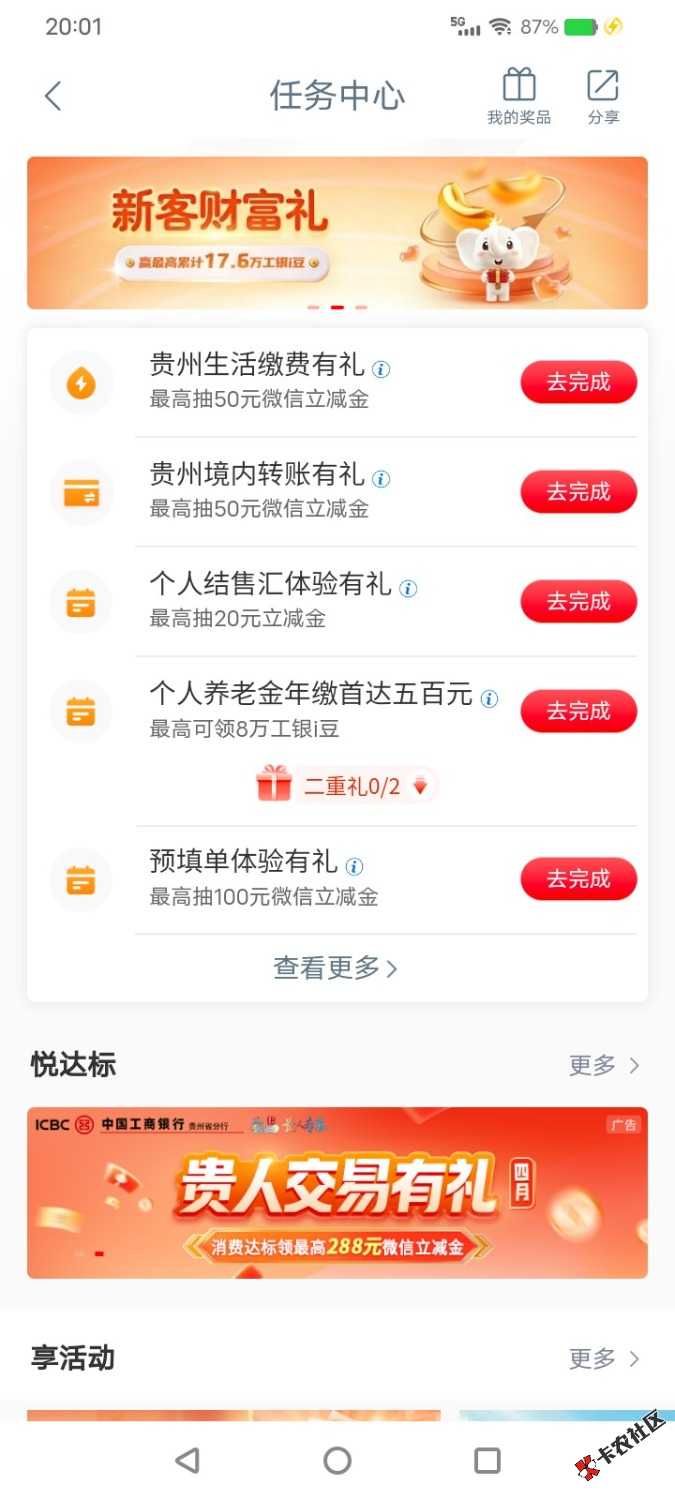
Task: Show info for 个人结售汇体验有礼
Action: tap(408, 589)
